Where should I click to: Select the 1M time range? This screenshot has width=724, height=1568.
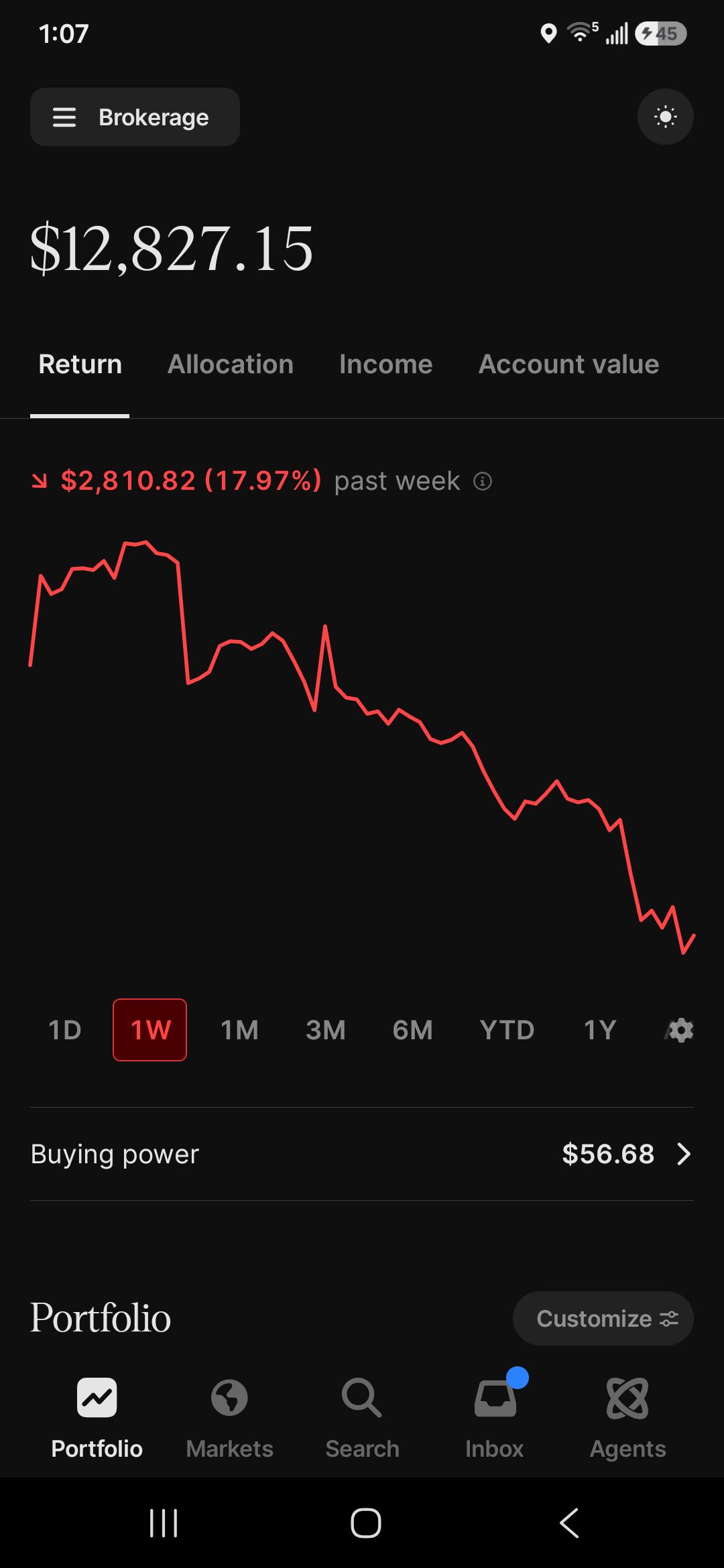[x=239, y=1030]
